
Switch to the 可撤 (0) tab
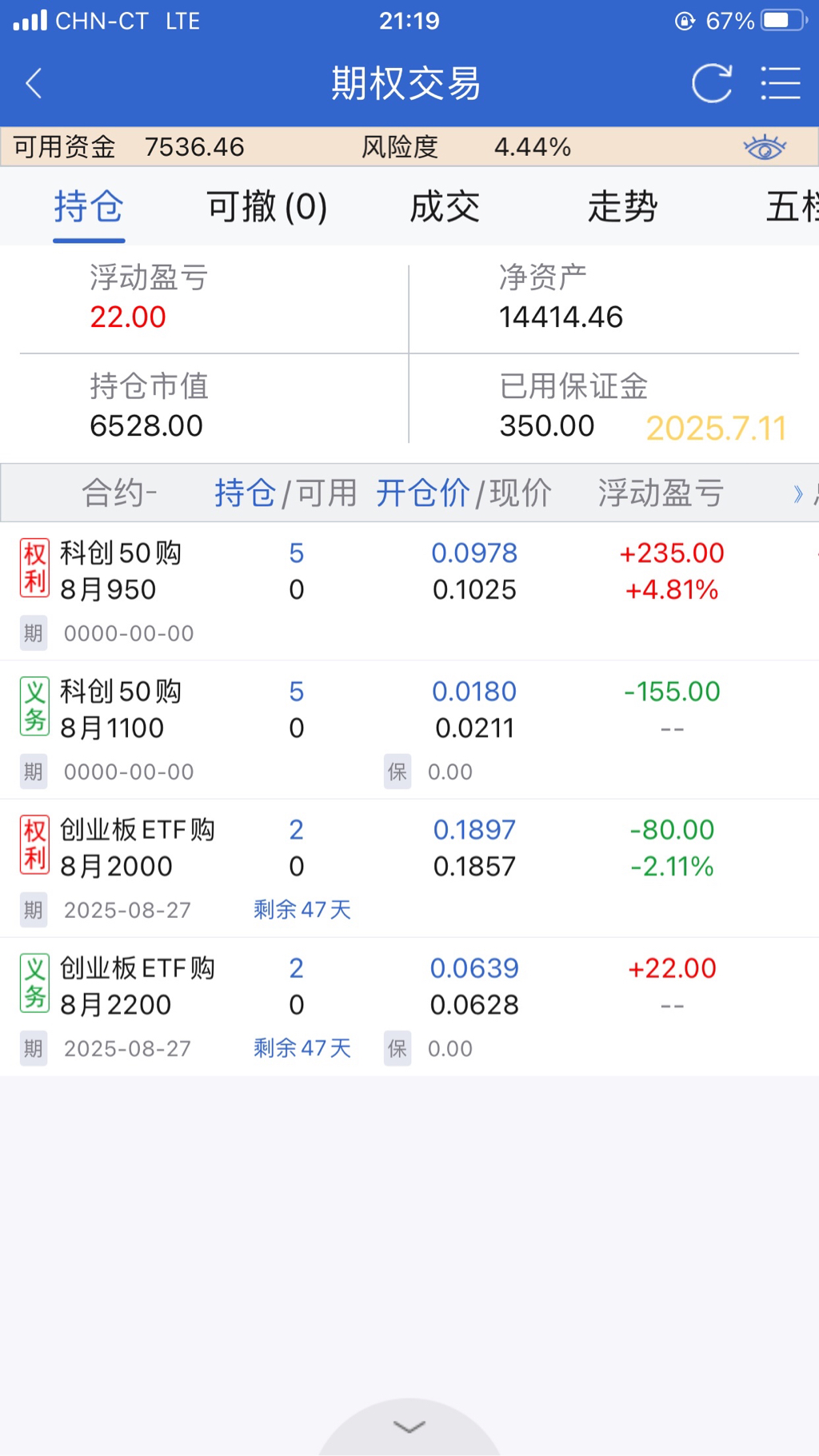[x=266, y=207]
